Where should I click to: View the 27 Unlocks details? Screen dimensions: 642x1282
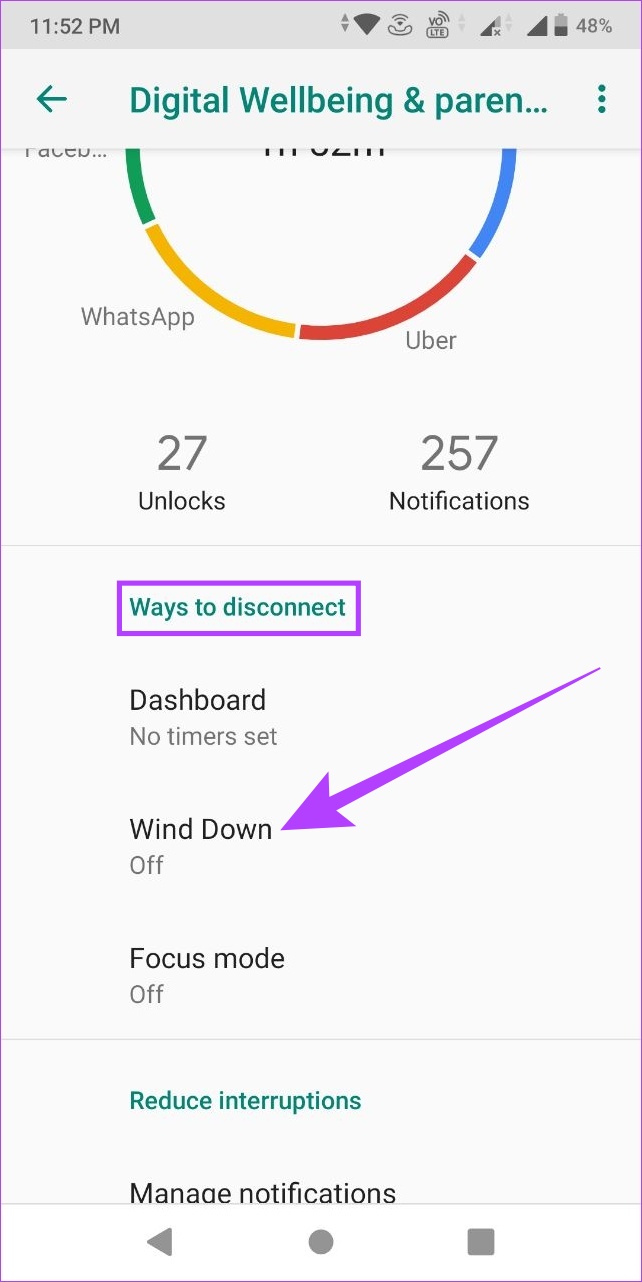(x=181, y=472)
